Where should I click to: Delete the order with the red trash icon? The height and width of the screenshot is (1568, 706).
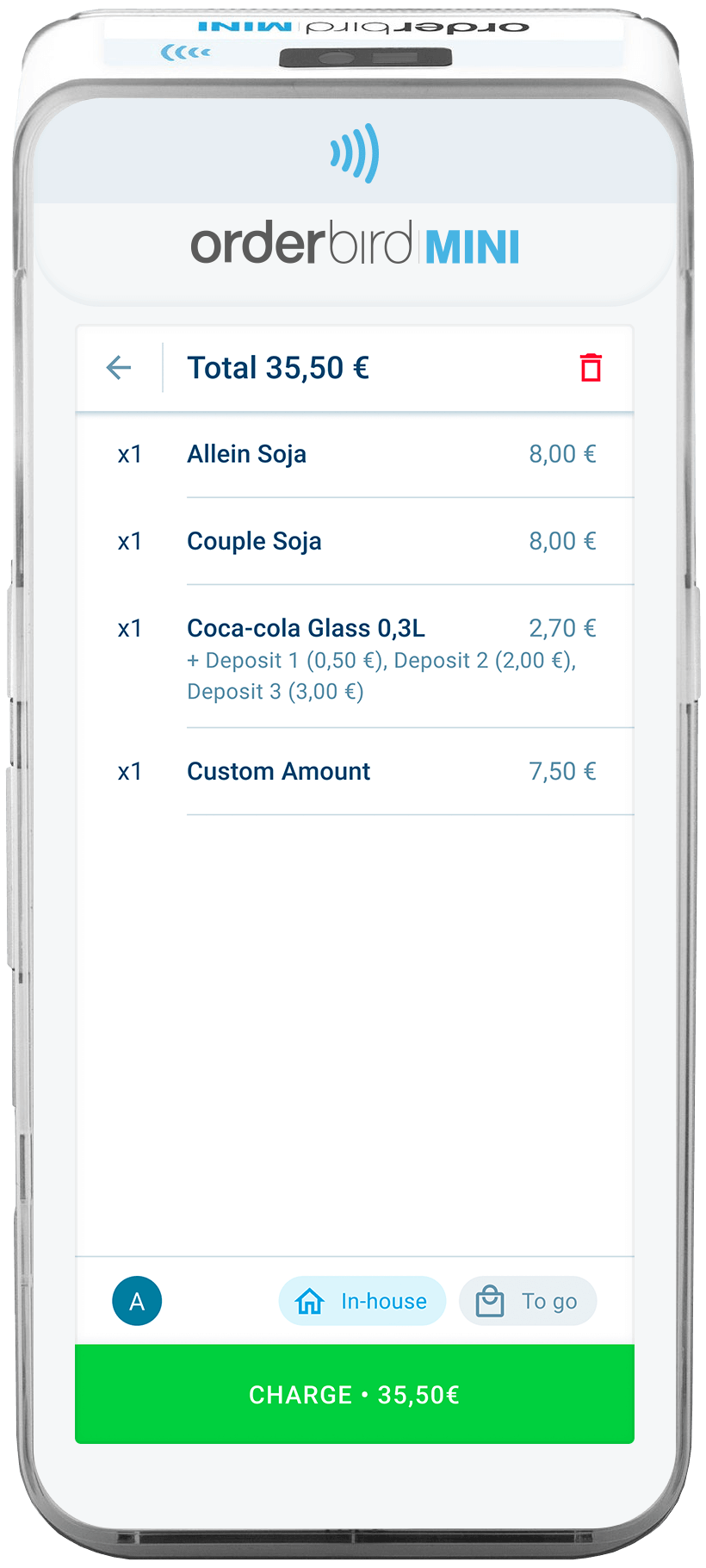point(591,367)
